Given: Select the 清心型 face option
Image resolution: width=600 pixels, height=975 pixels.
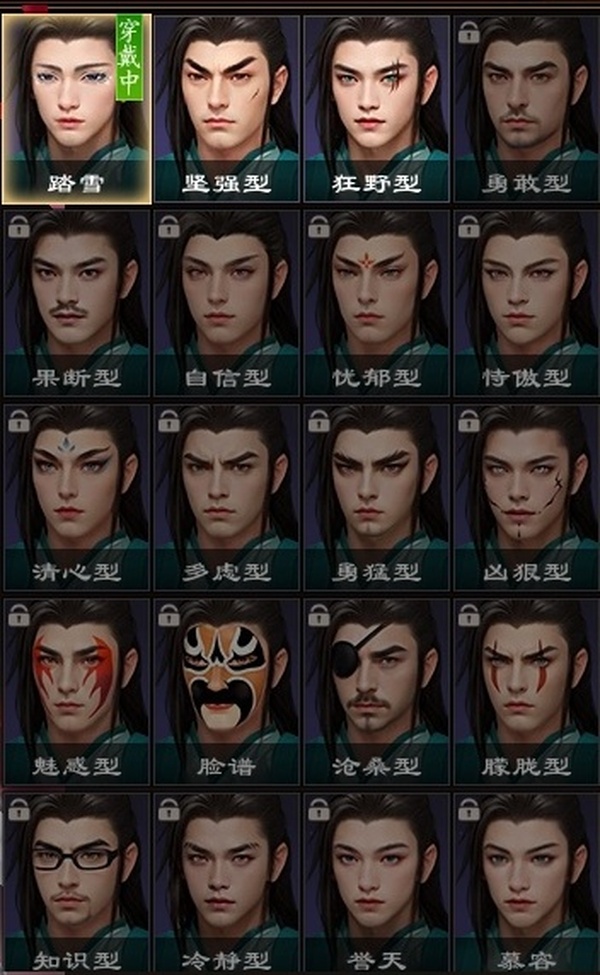Looking at the screenshot, I should coord(77,496).
